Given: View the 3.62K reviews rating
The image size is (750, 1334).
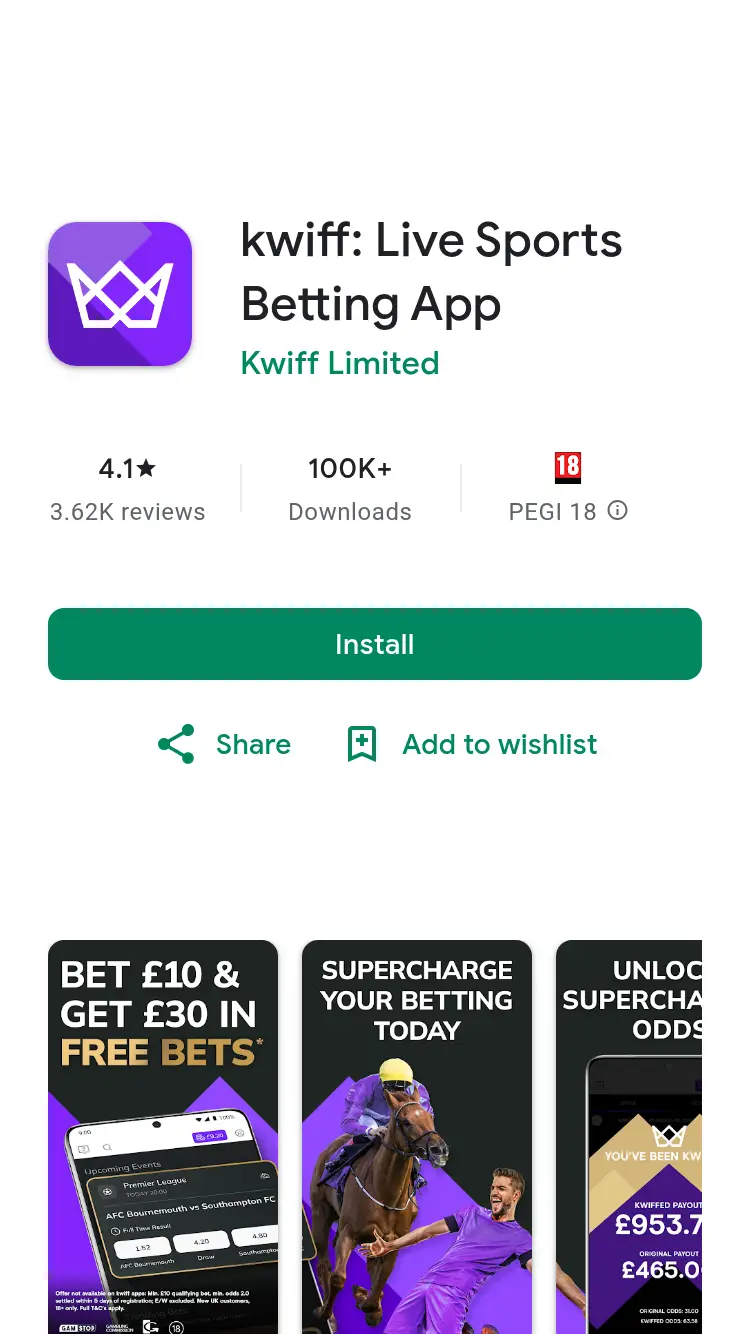Looking at the screenshot, I should 128,490.
